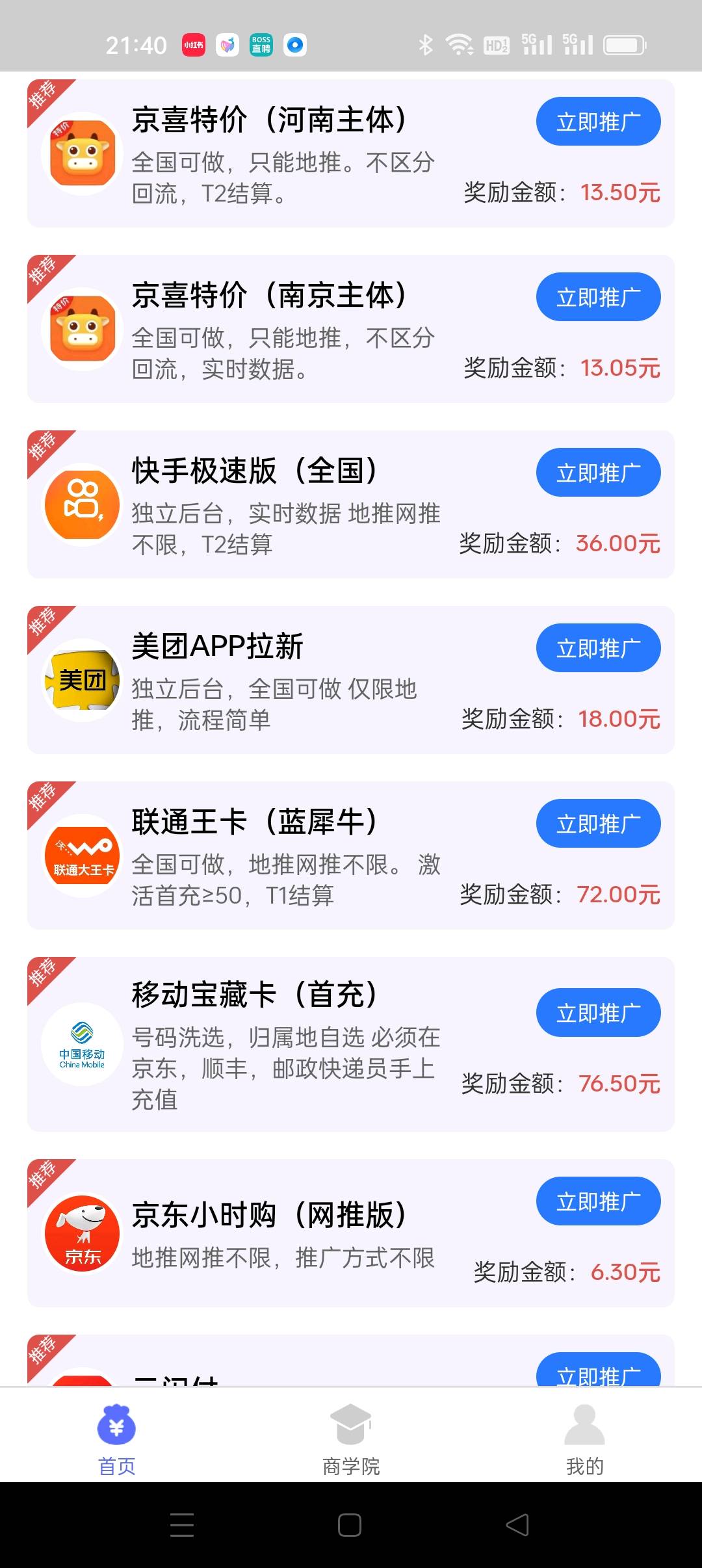Promote 快手极速版（全国）now

pos(598,473)
